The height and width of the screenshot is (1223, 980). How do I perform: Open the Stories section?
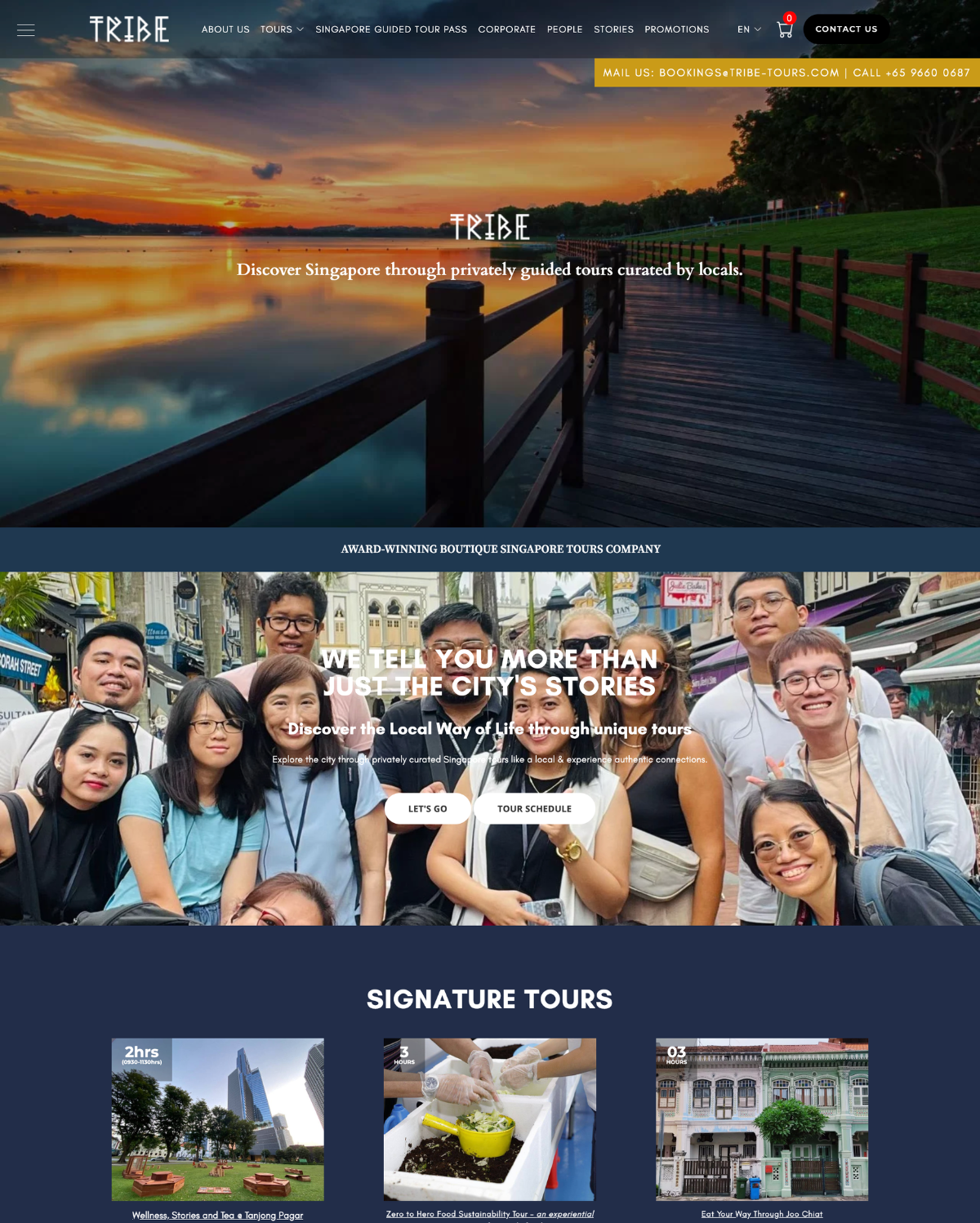click(613, 29)
